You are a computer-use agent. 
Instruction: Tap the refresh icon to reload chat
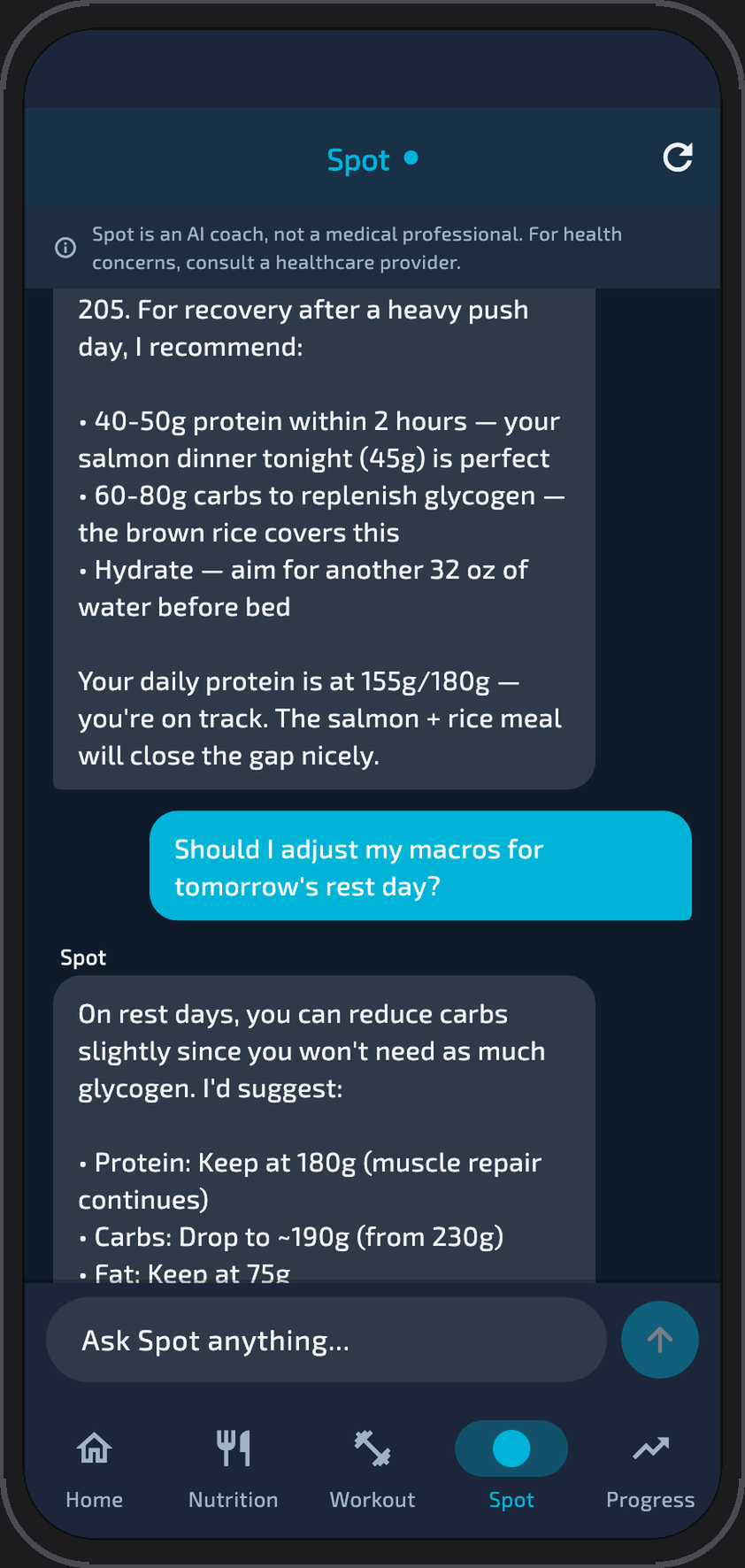click(678, 158)
